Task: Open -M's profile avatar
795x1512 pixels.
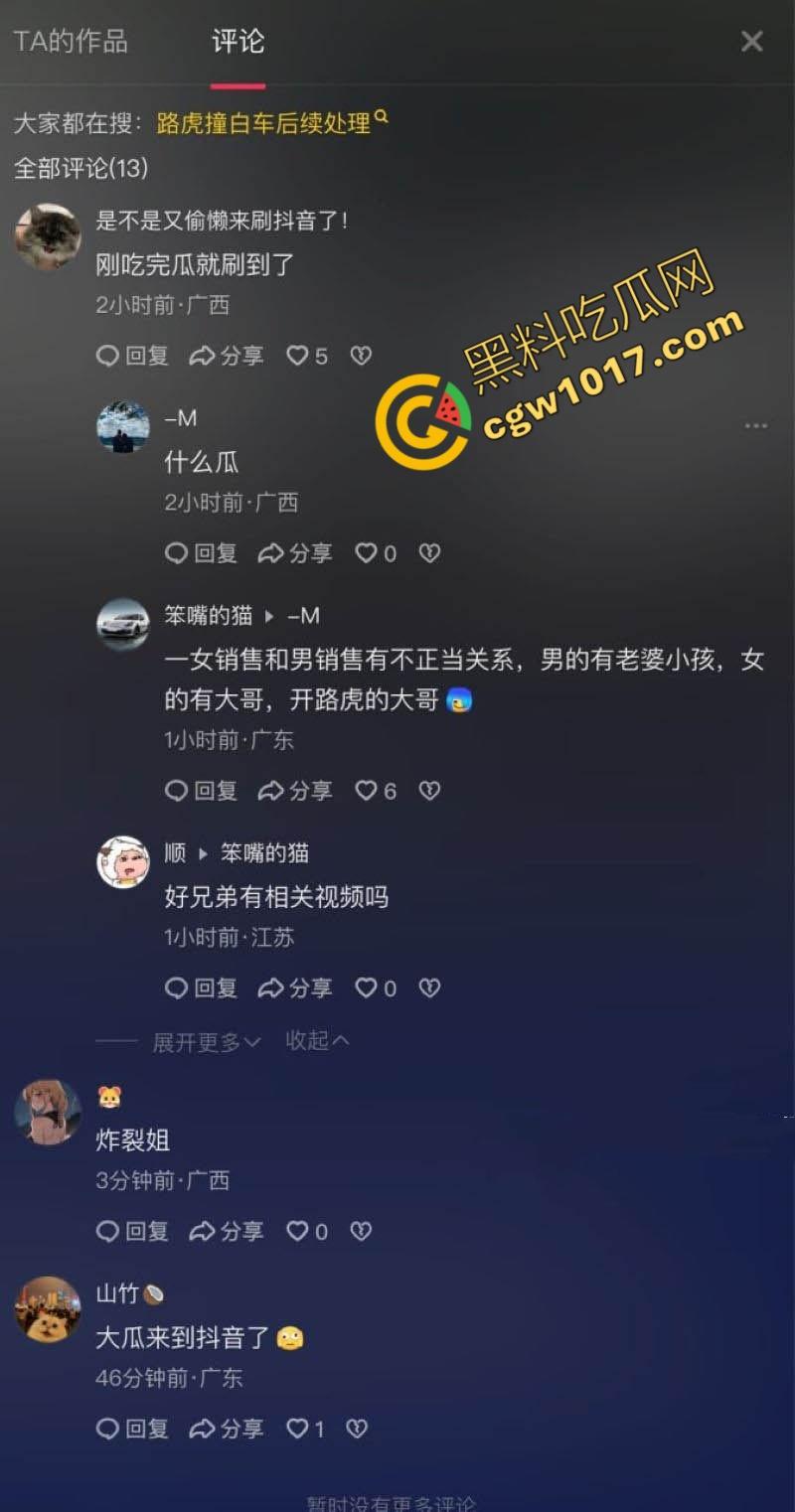Action: tap(122, 425)
